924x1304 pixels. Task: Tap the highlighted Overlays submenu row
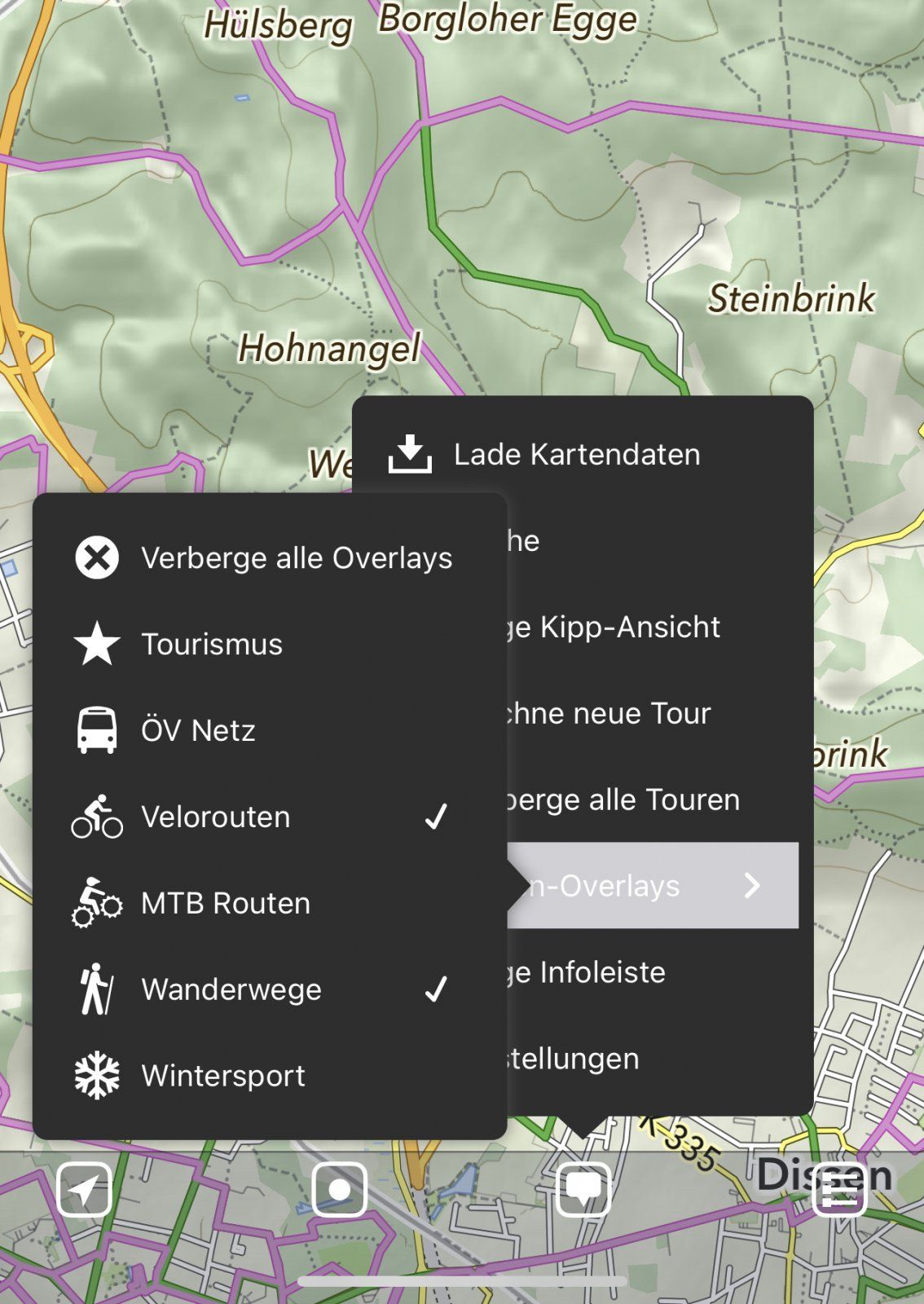click(x=652, y=886)
